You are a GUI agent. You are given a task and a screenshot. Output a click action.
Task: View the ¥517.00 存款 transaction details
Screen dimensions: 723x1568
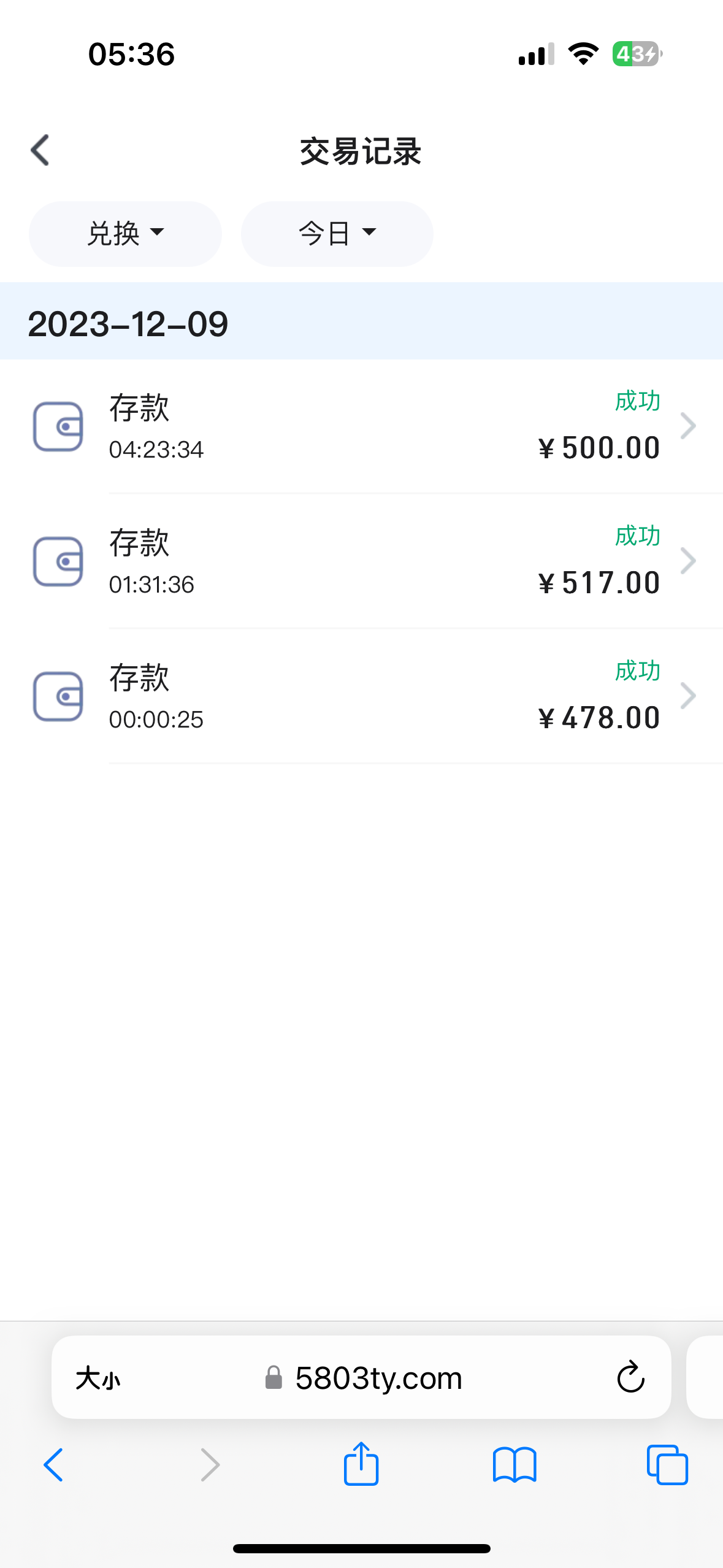point(368,561)
